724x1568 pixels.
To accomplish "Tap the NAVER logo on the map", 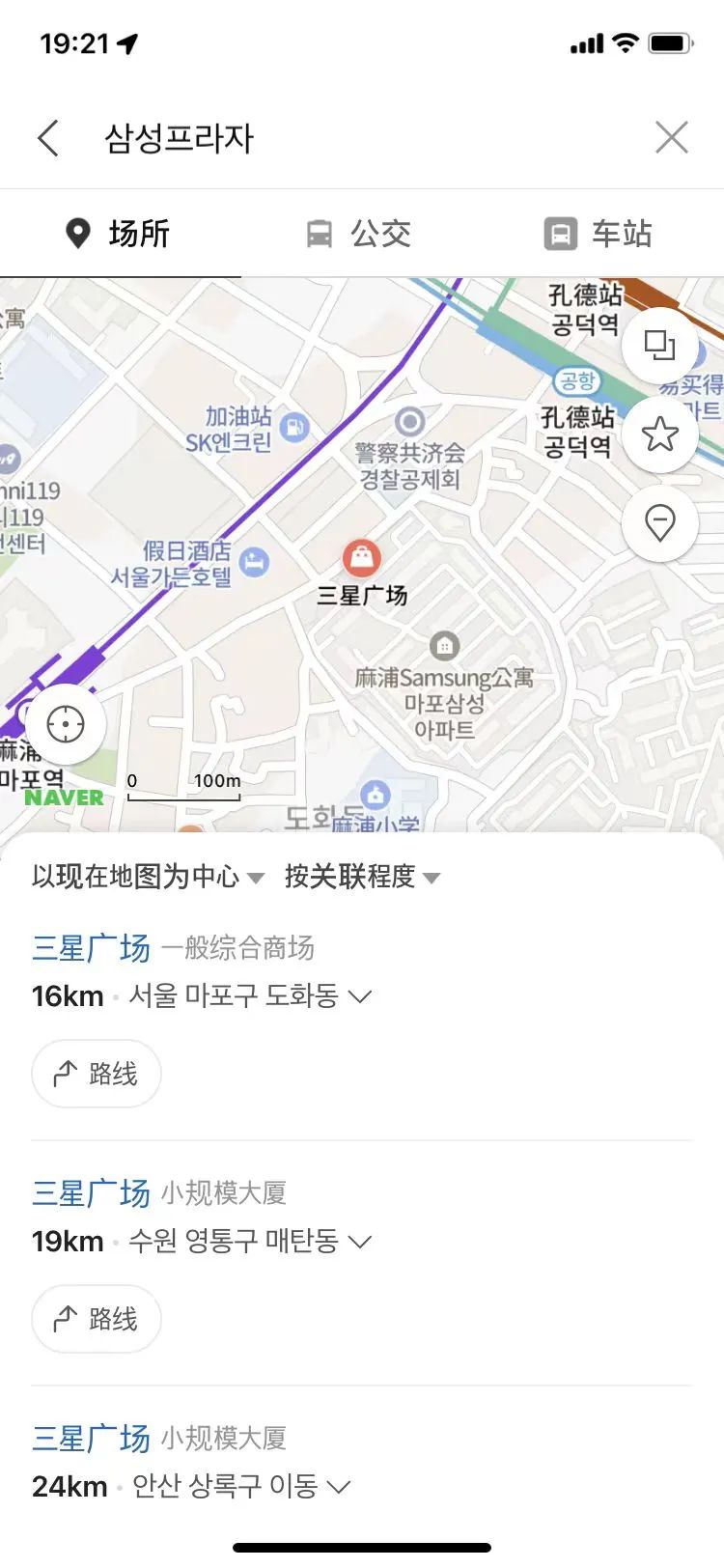I will [64, 797].
